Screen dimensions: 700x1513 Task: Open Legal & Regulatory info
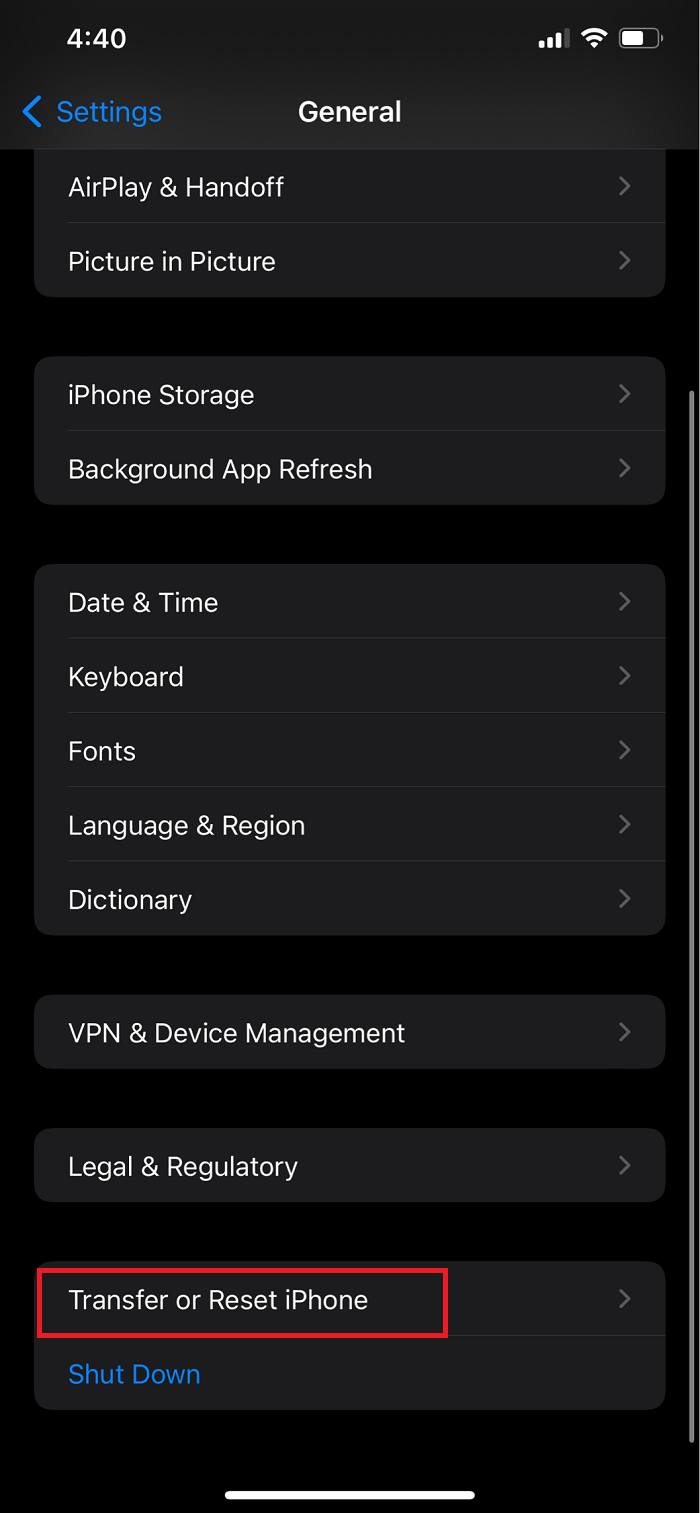[x=350, y=1166]
